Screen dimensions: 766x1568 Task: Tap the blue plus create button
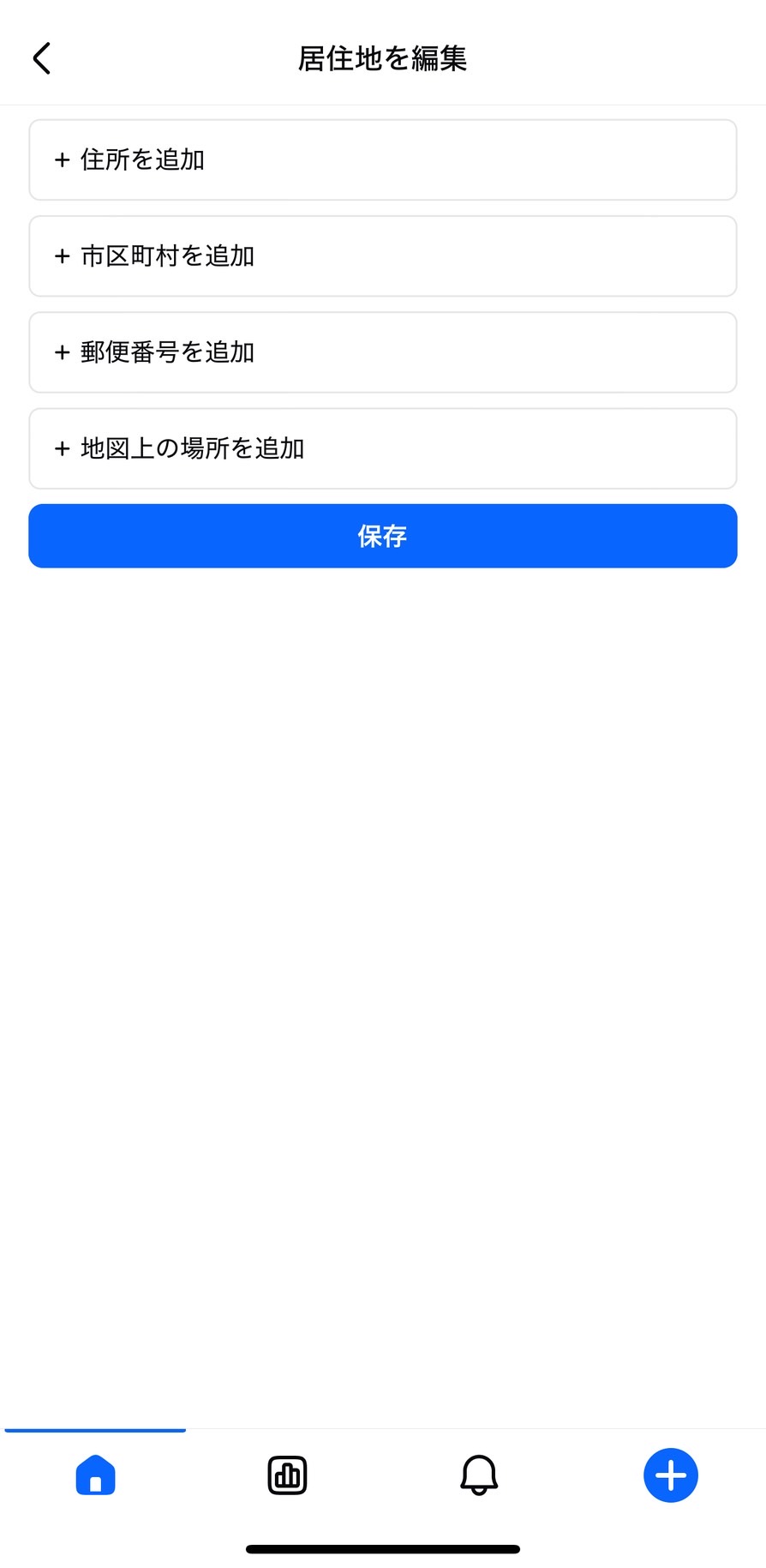pos(671,1475)
